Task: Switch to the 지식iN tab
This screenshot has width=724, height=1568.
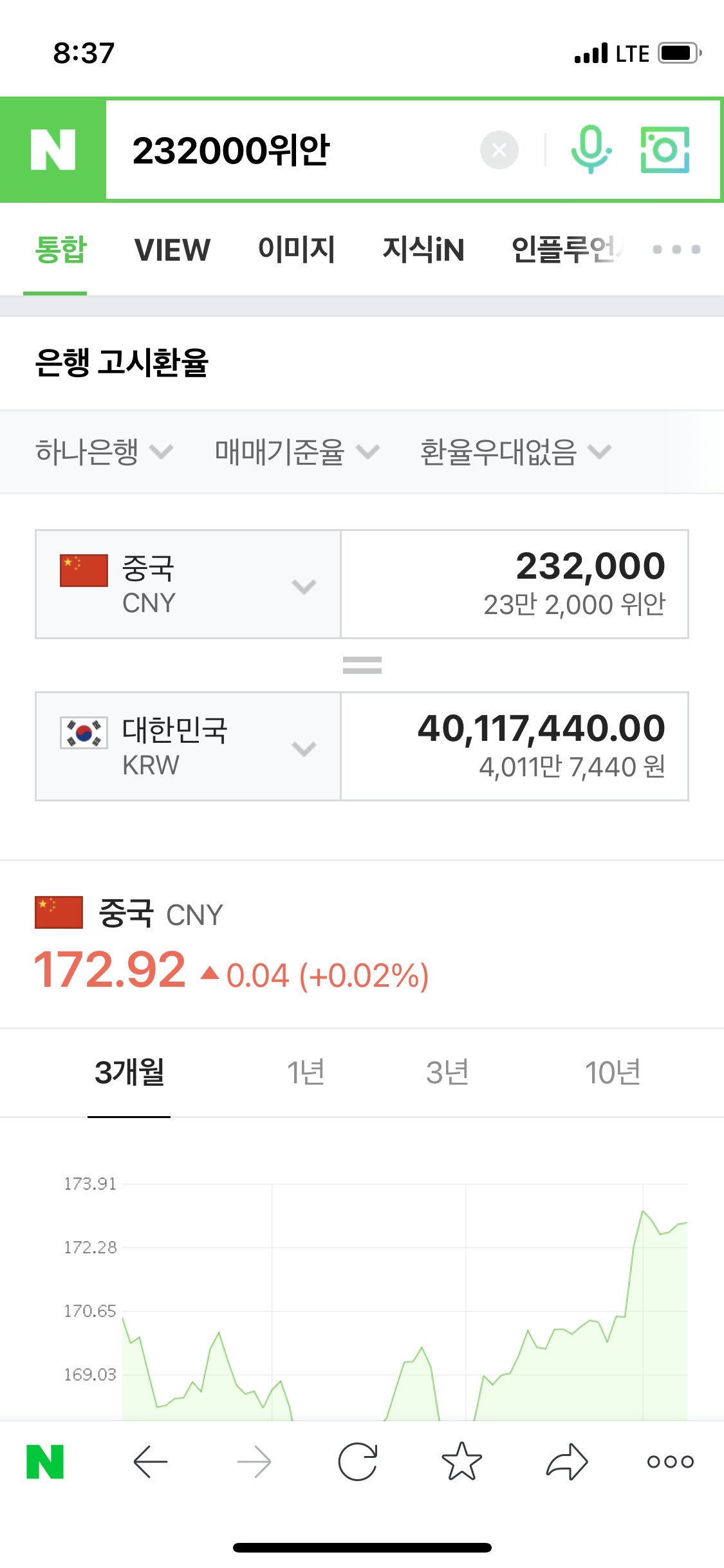Action: coord(423,250)
